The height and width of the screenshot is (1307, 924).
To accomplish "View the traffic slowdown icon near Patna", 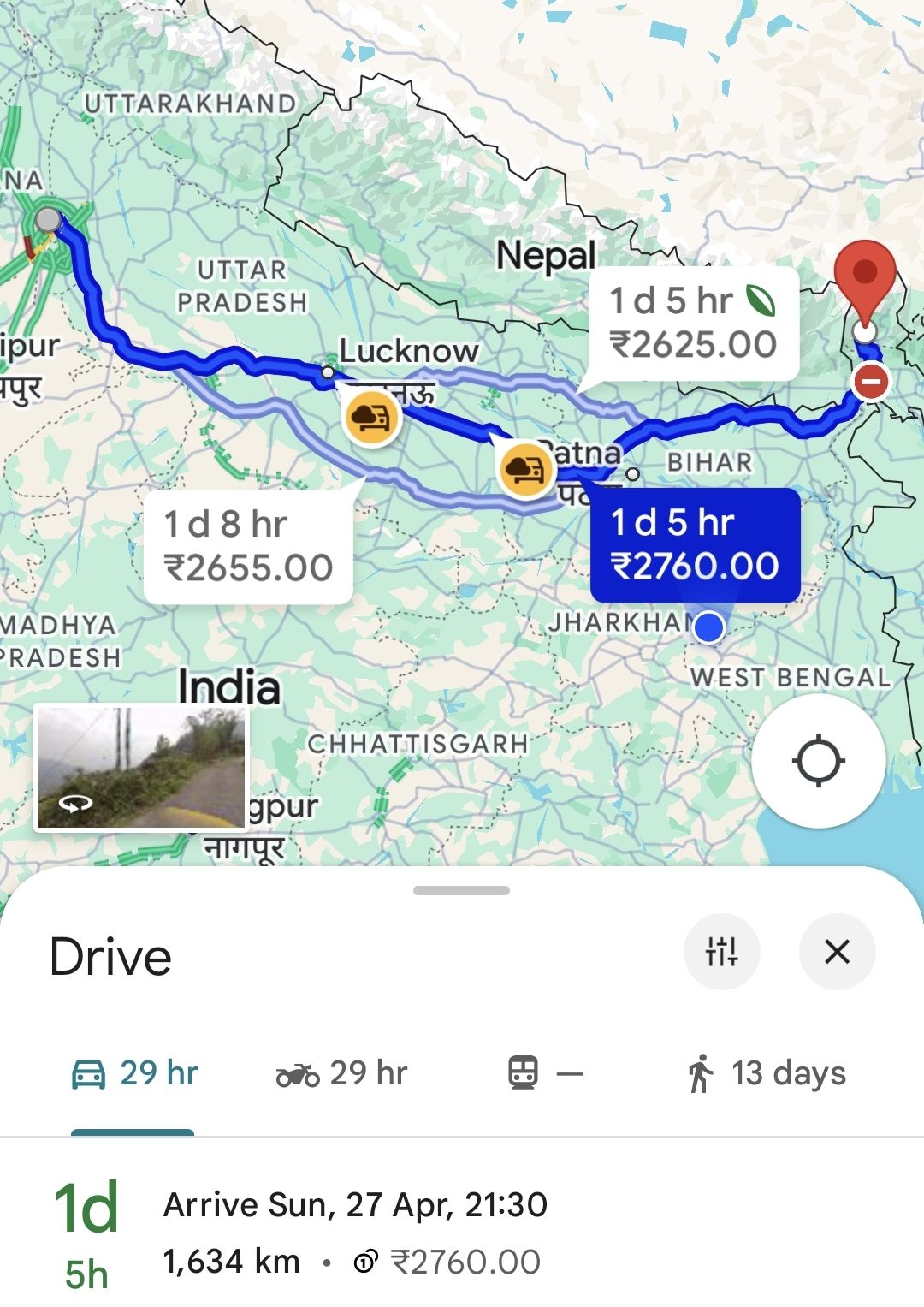I will point(524,468).
